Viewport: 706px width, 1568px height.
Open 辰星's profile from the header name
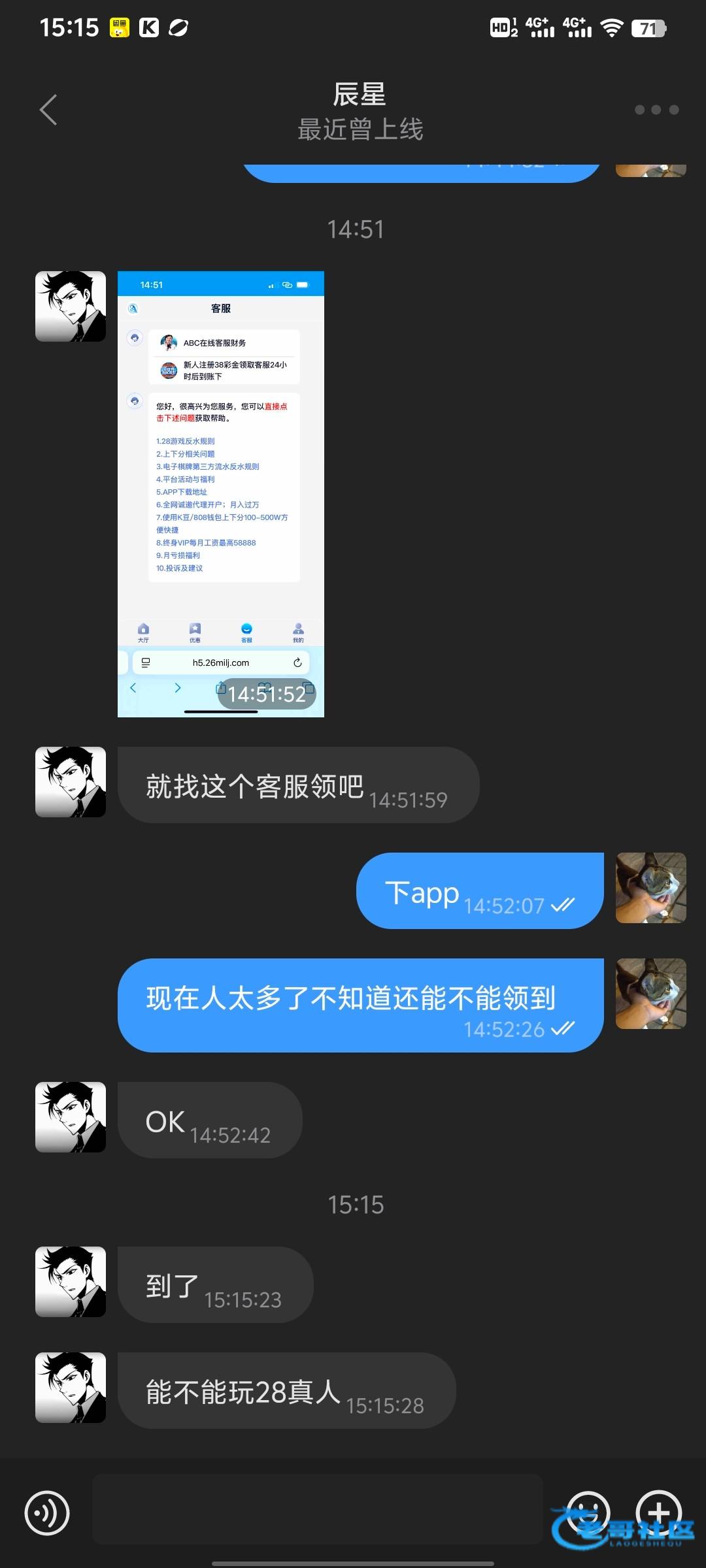pos(359,95)
